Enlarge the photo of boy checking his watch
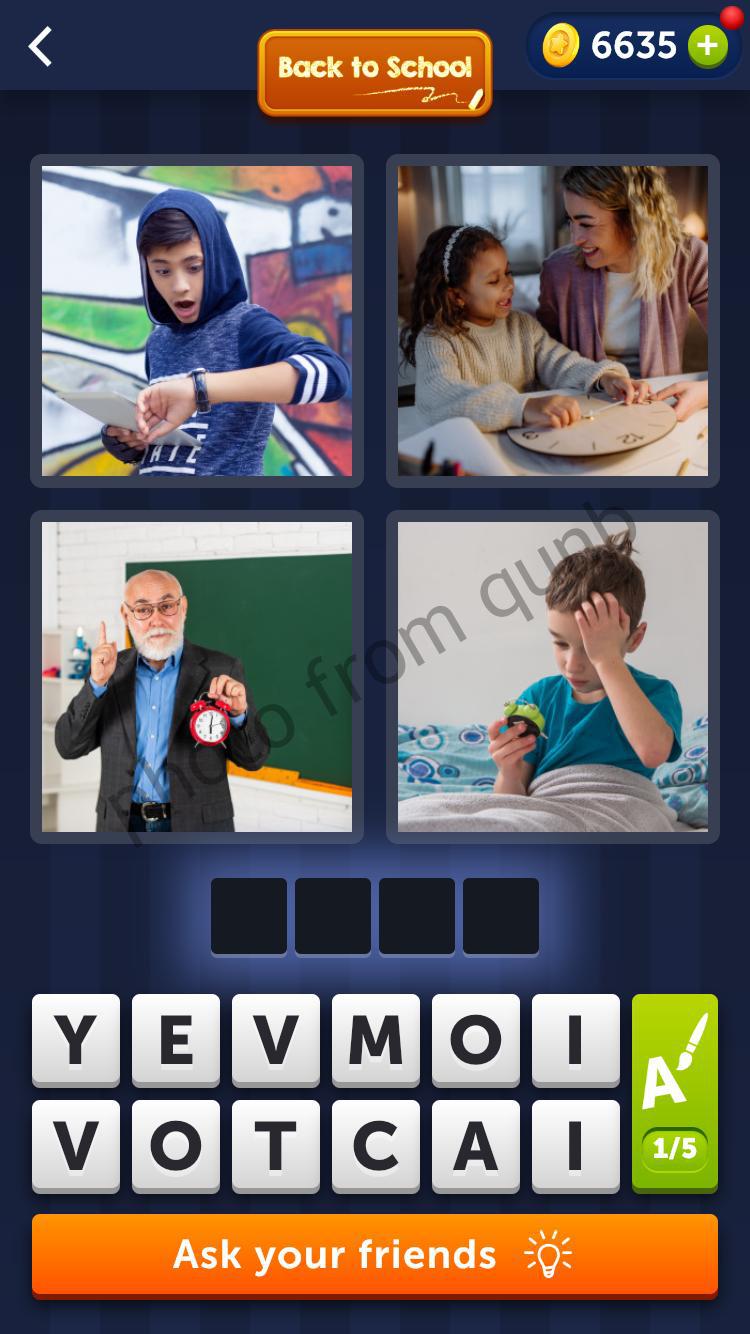750x1334 pixels. pyautogui.click(x=197, y=321)
